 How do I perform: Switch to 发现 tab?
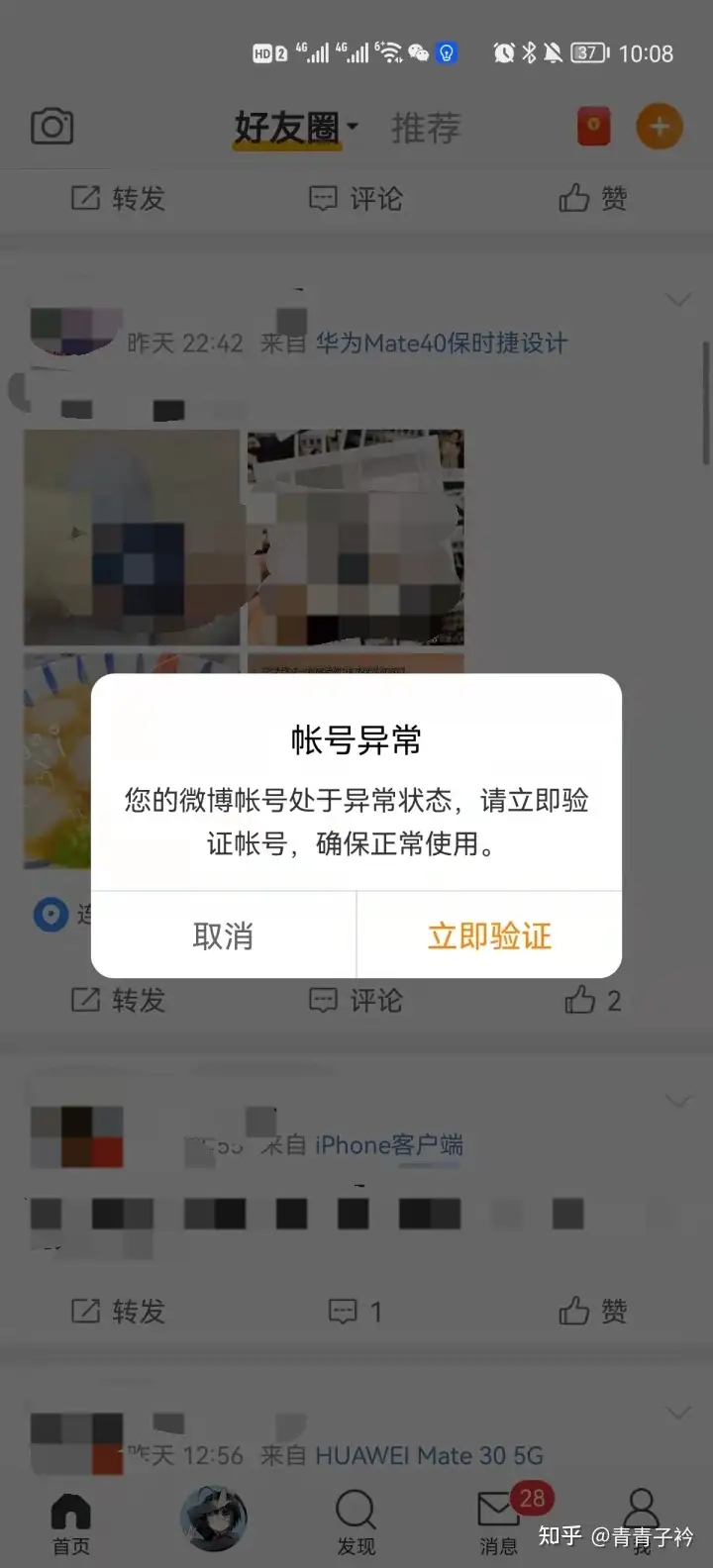pyautogui.click(x=356, y=1522)
